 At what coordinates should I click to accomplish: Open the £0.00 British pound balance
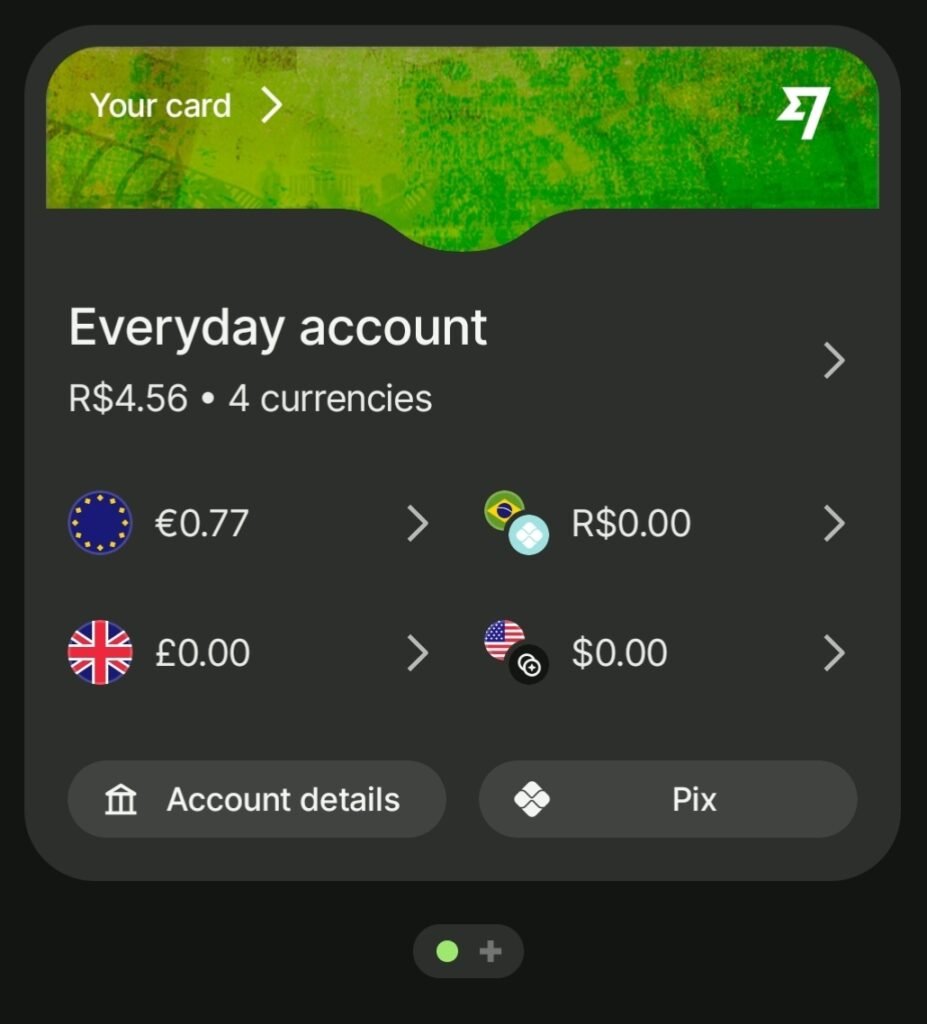[249, 652]
